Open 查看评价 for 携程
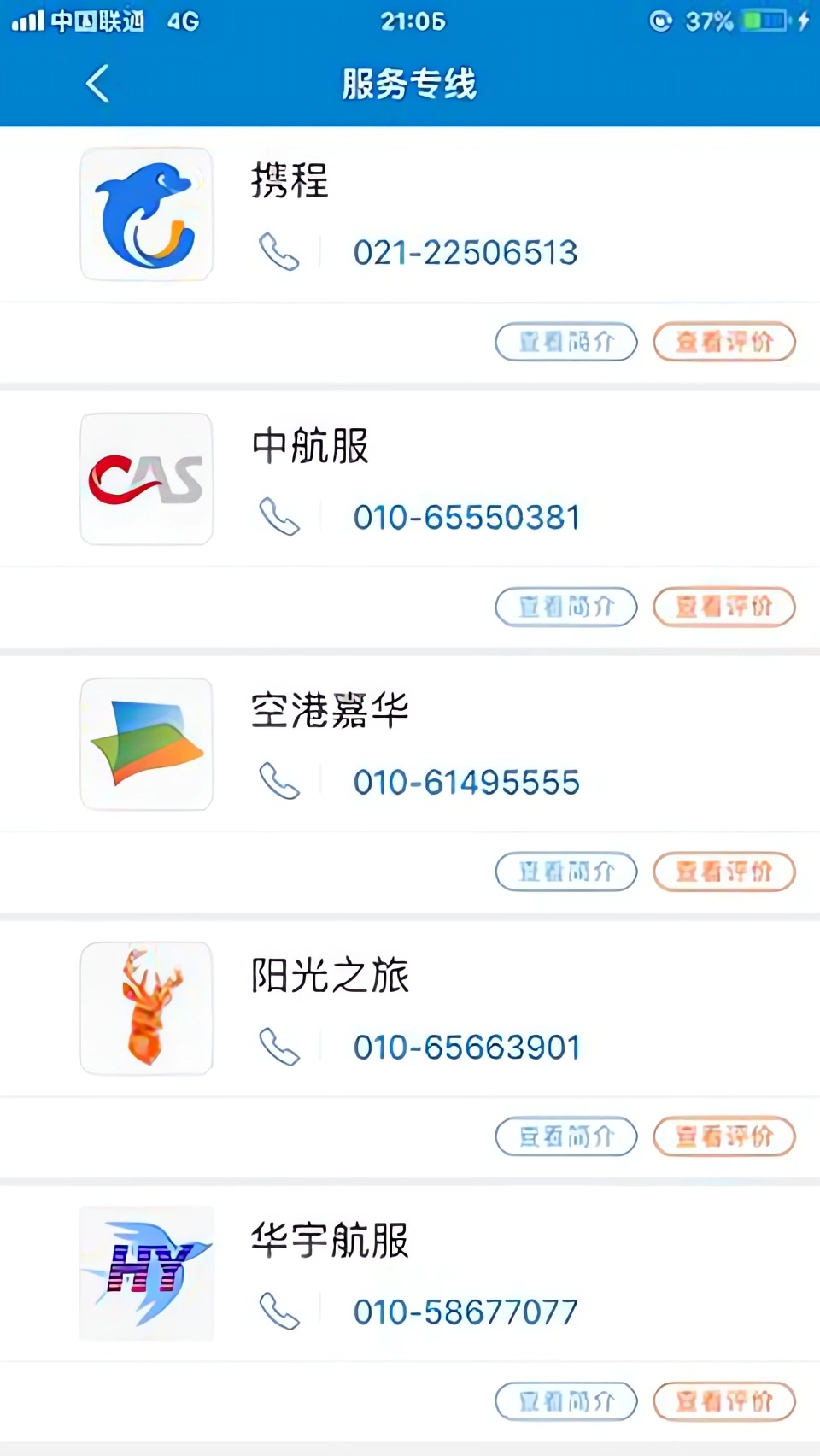Screen dimensions: 820x1456 click(x=723, y=342)
